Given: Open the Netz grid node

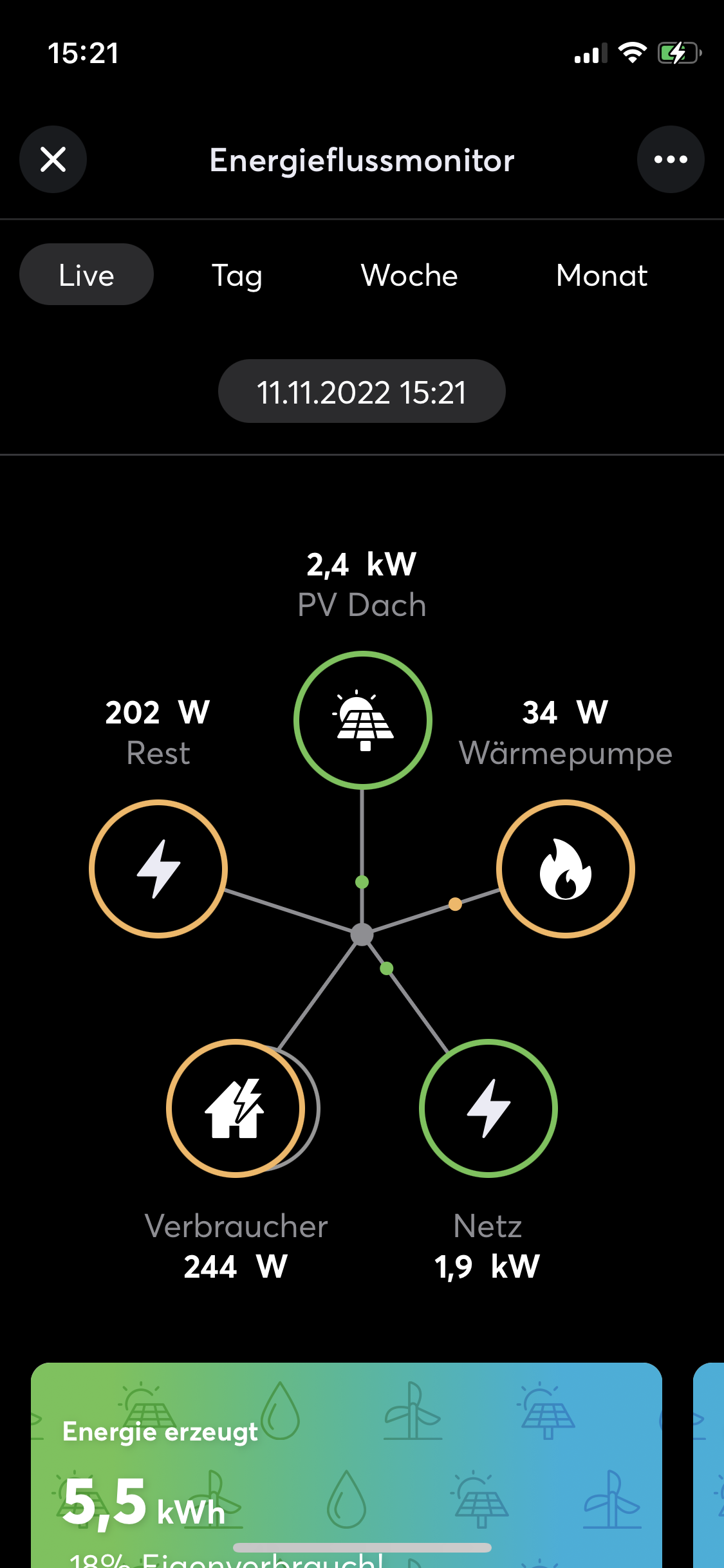Looking at the screenshot, I should [x=488, y=1108].
